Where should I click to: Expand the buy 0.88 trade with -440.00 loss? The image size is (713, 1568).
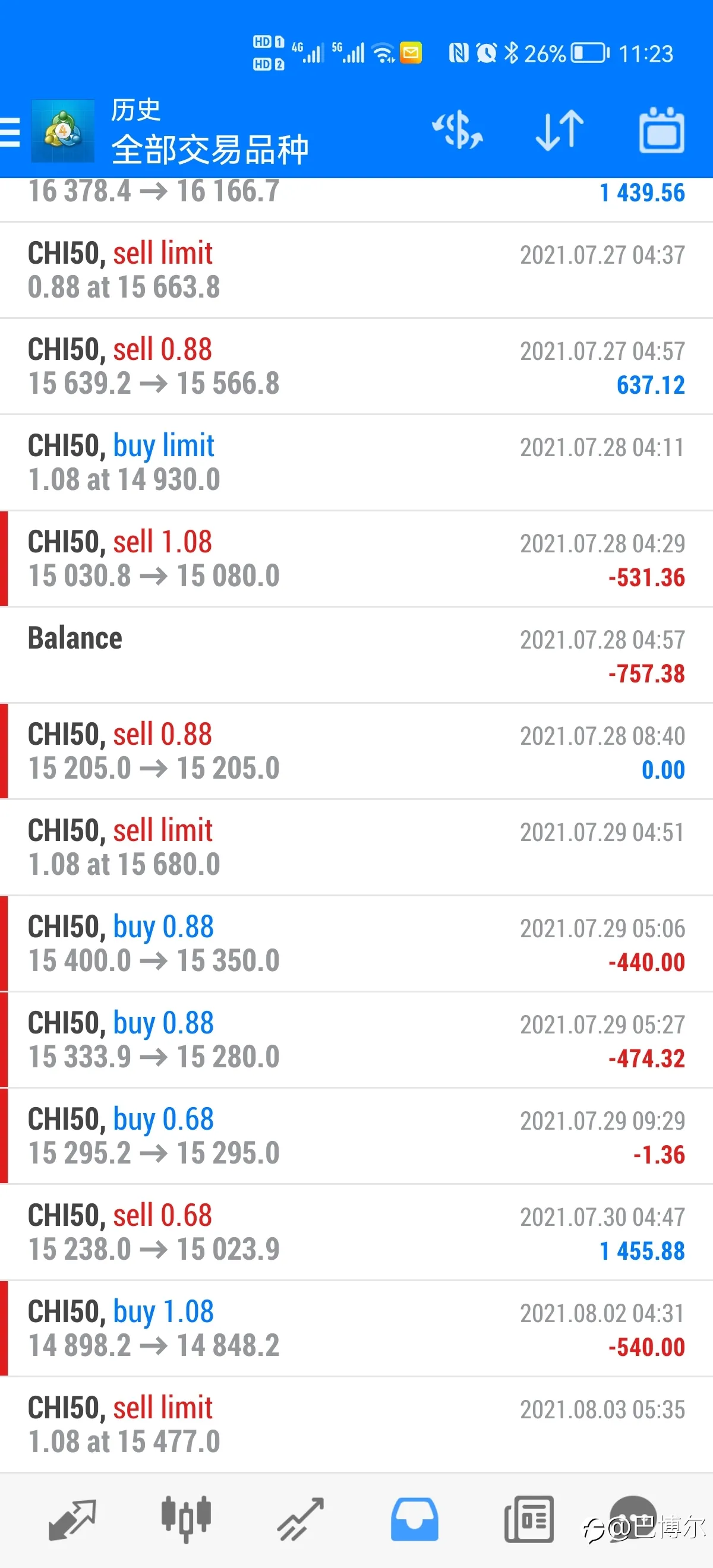tap(356, 944)
